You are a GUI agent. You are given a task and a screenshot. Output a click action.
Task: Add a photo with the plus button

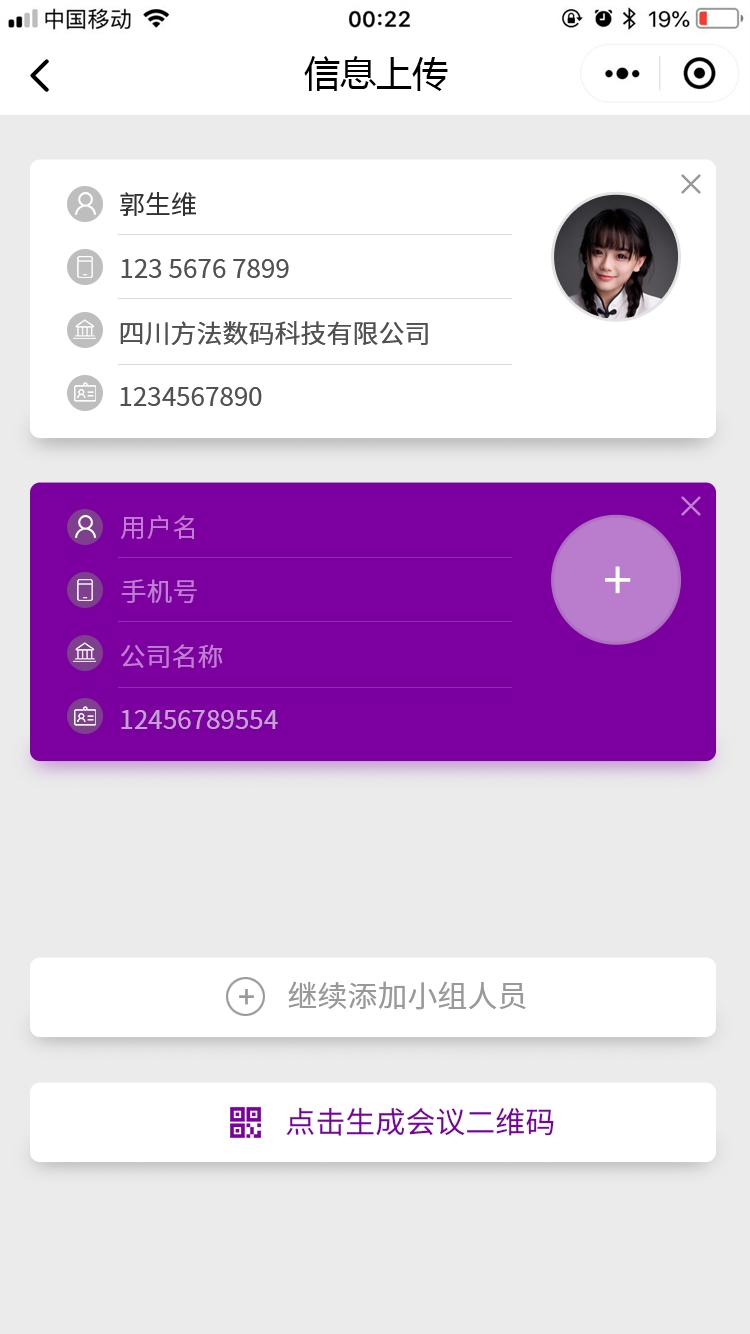pos(616,580)
